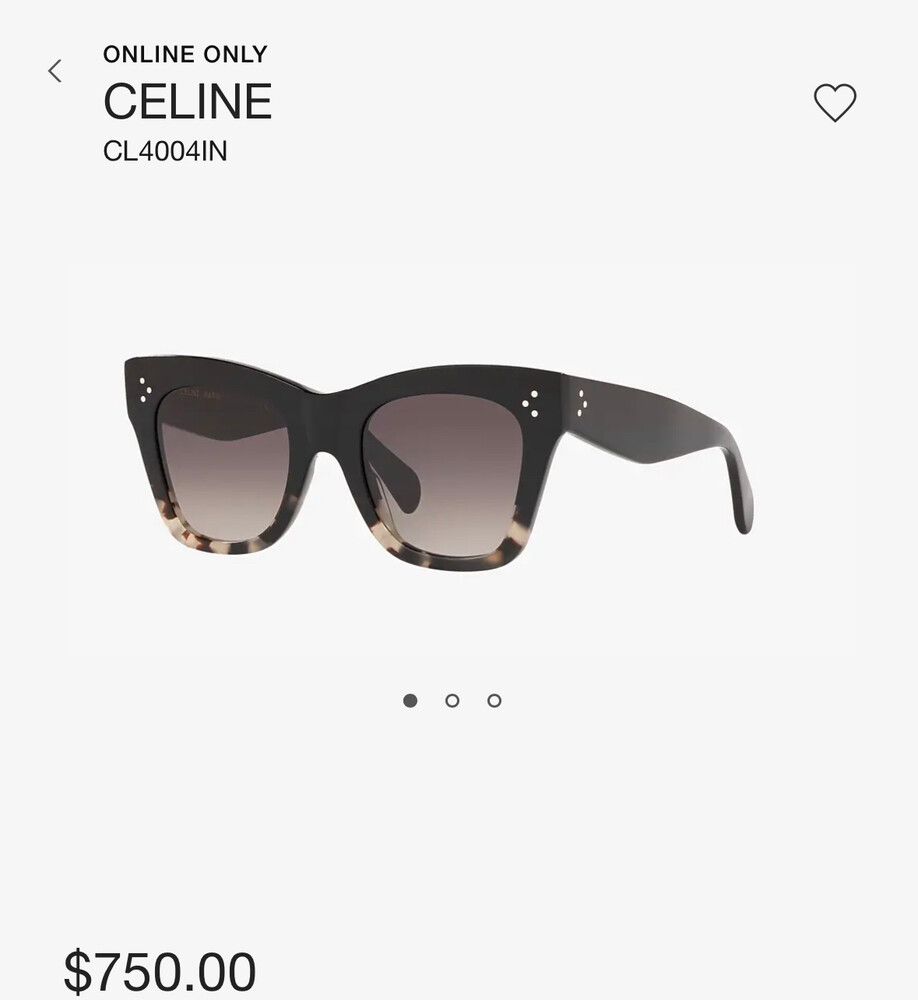This screenshot has height=1000, width=918.
Task: Jump to the second product image dot
Action: pos(452,701)
